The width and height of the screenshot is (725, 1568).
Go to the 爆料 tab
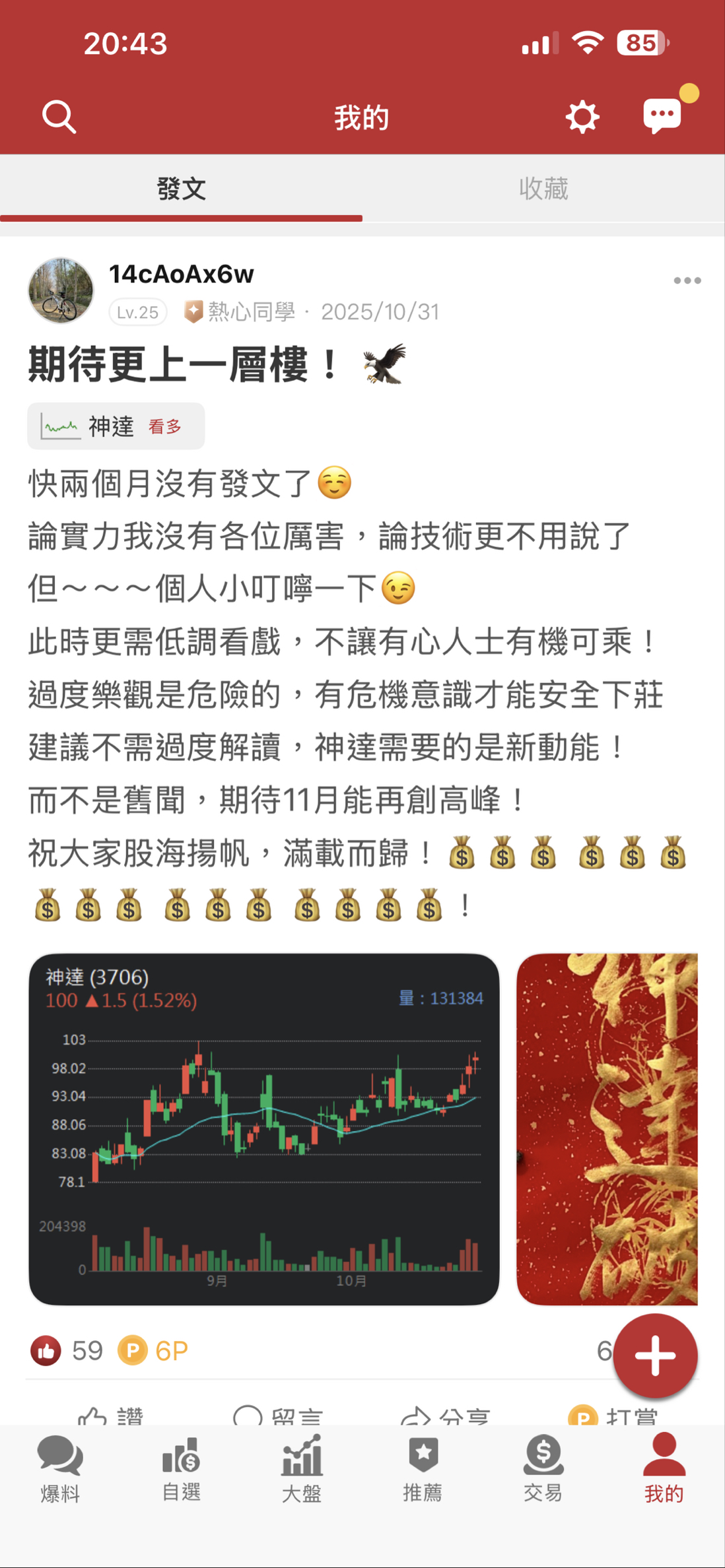tap(60, 1468)
